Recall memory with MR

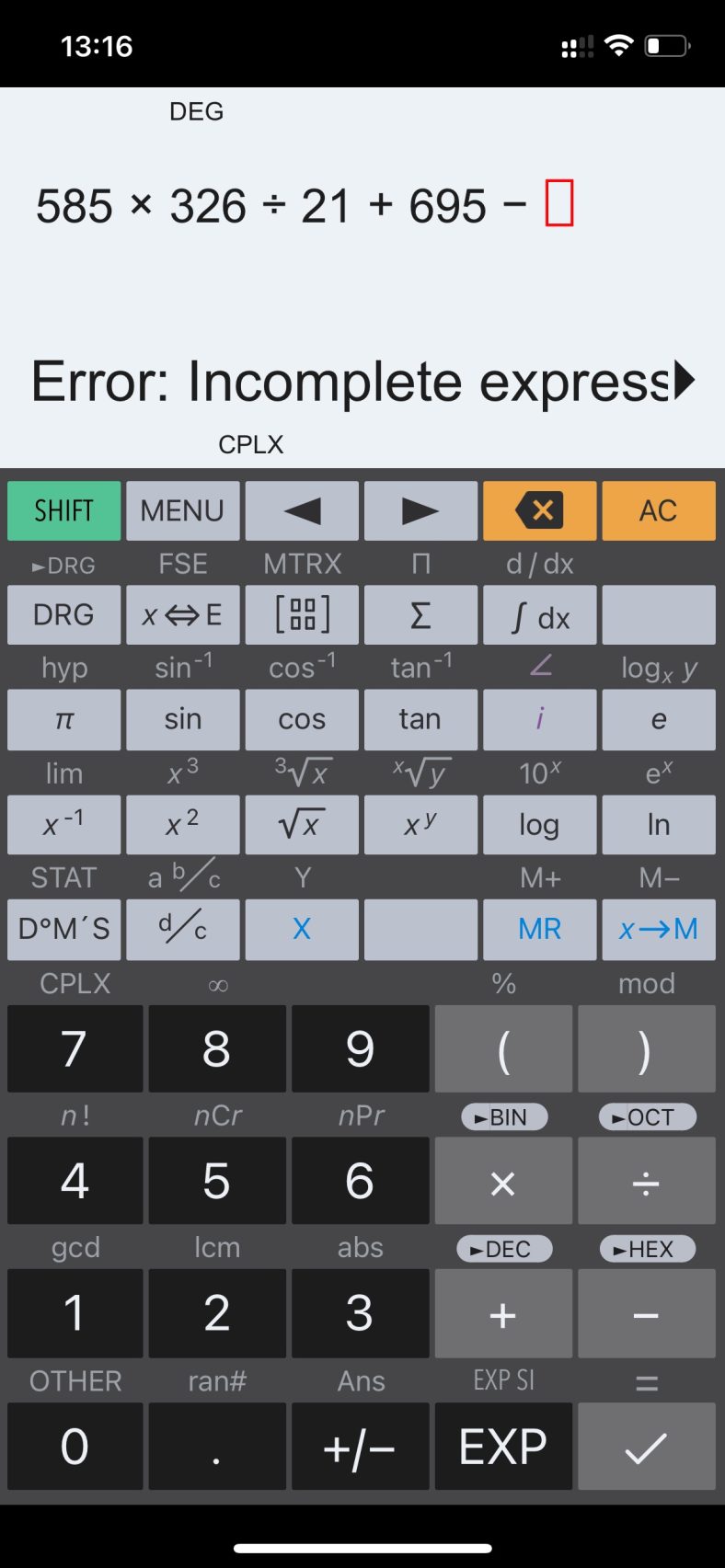[x=539, y=929]
